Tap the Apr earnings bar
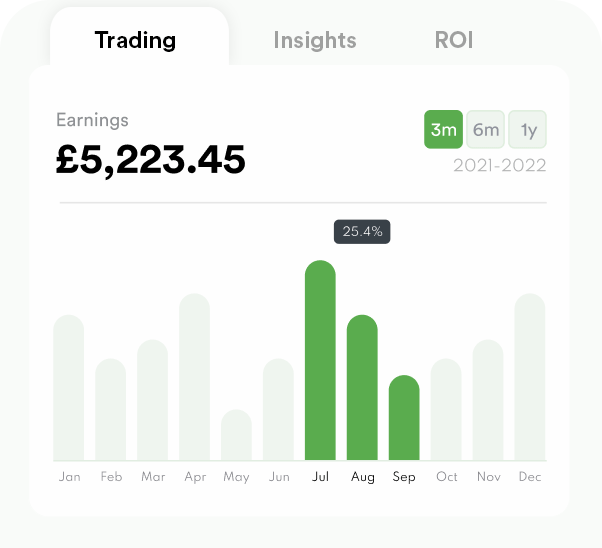Image resolution: width=602 pixels, height=548 pixels. (x=194, y=377)
